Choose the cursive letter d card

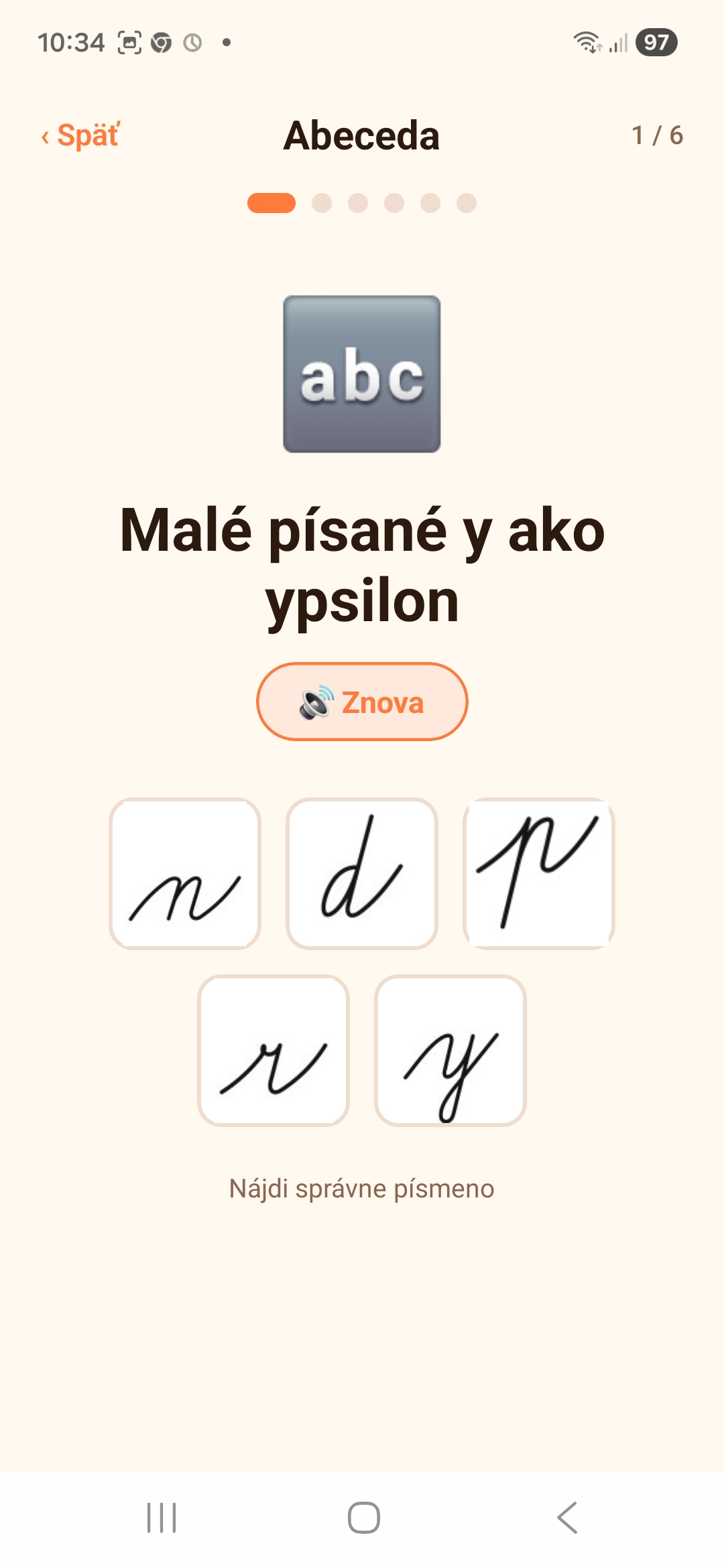[362, 874]
